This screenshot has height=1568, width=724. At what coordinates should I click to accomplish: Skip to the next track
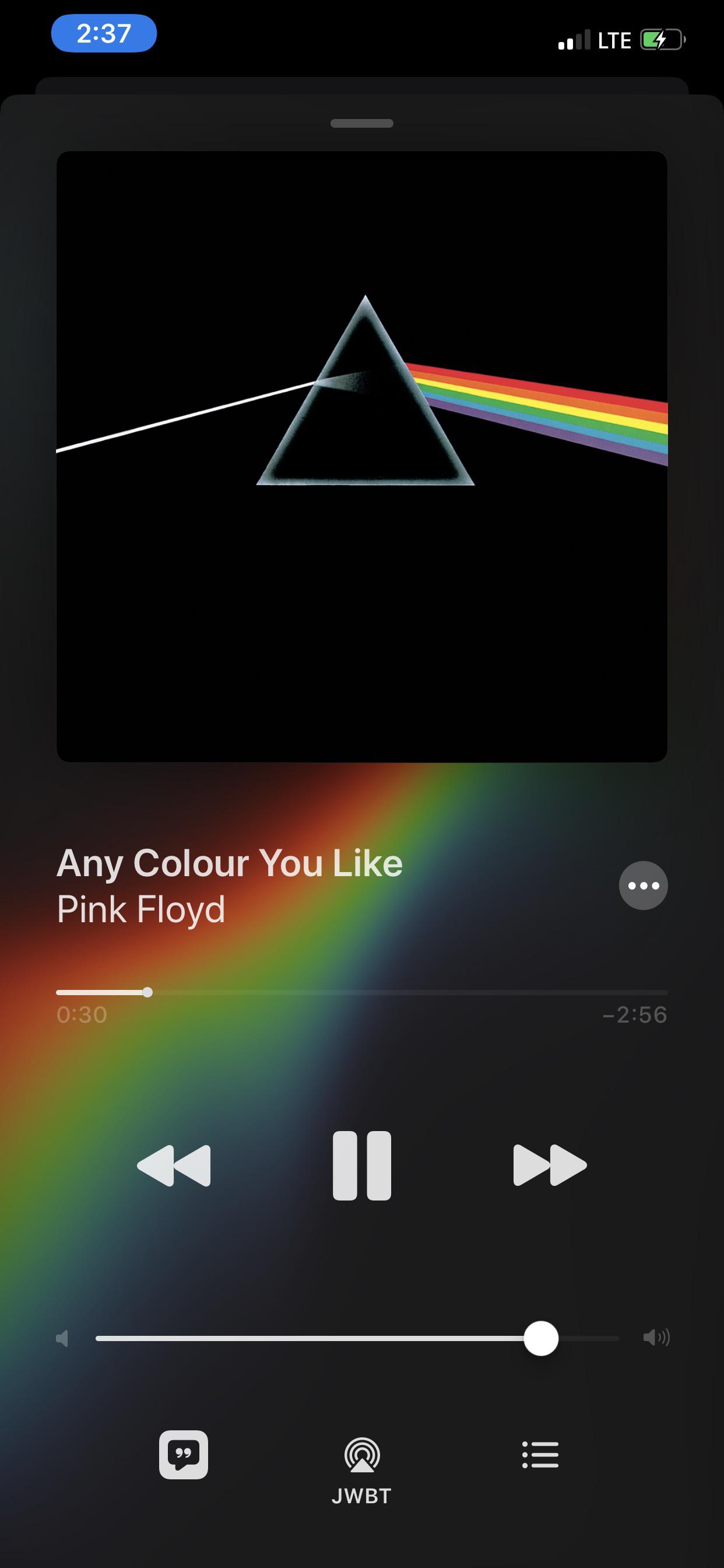tap(549, 1165)
